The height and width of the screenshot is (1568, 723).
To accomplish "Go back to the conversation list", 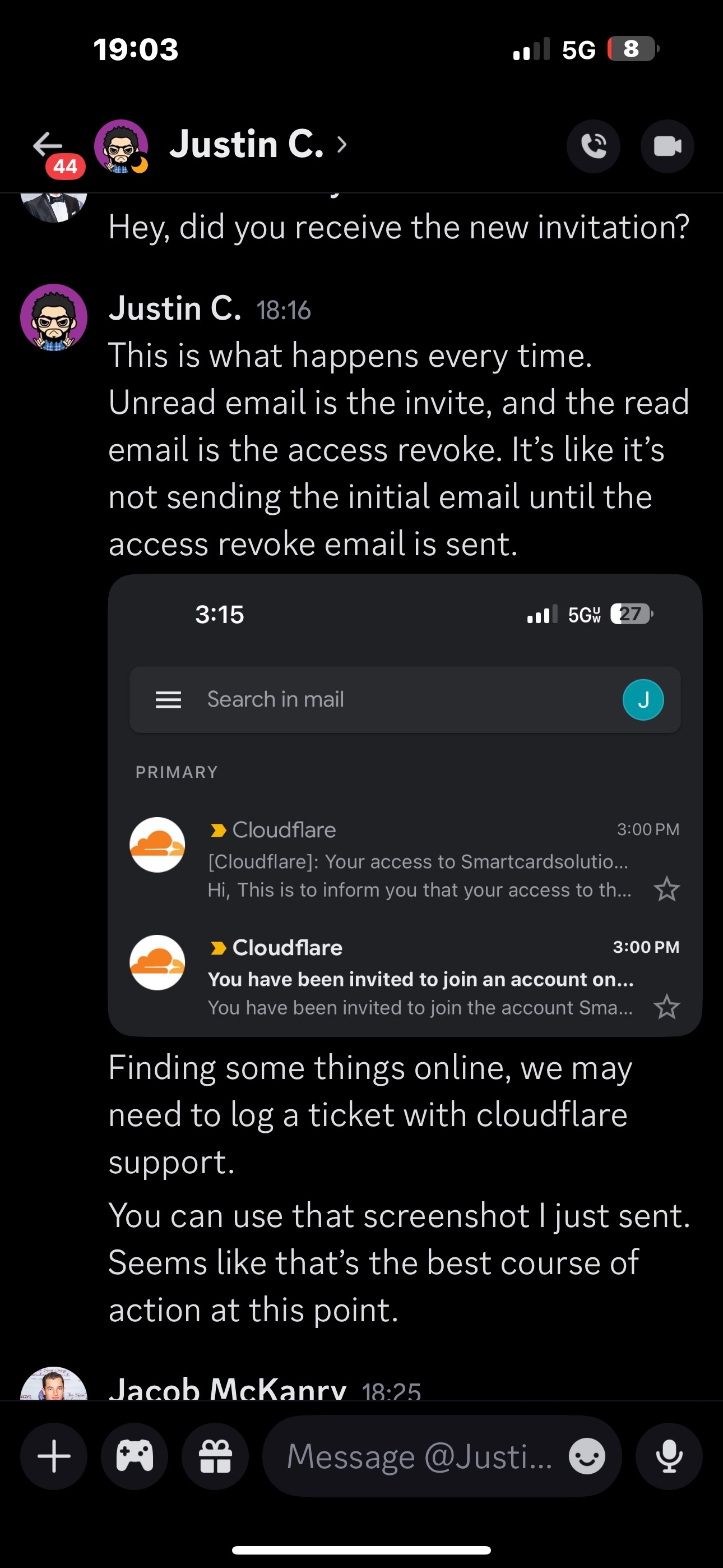I will click(x=48, y=145).
